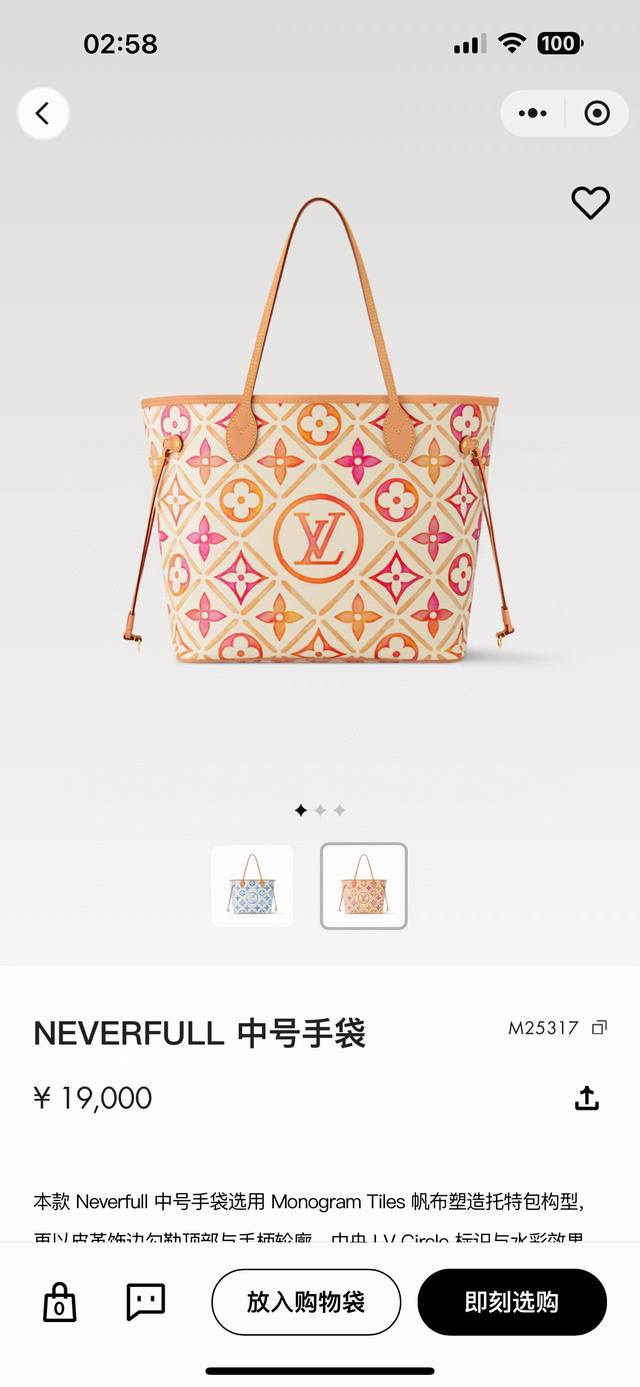Image resolution: width=640 pixels, height=1387 pixels.
Task: Select the pink Neverfull color thumbnail
Action: (x=363, y=886)
